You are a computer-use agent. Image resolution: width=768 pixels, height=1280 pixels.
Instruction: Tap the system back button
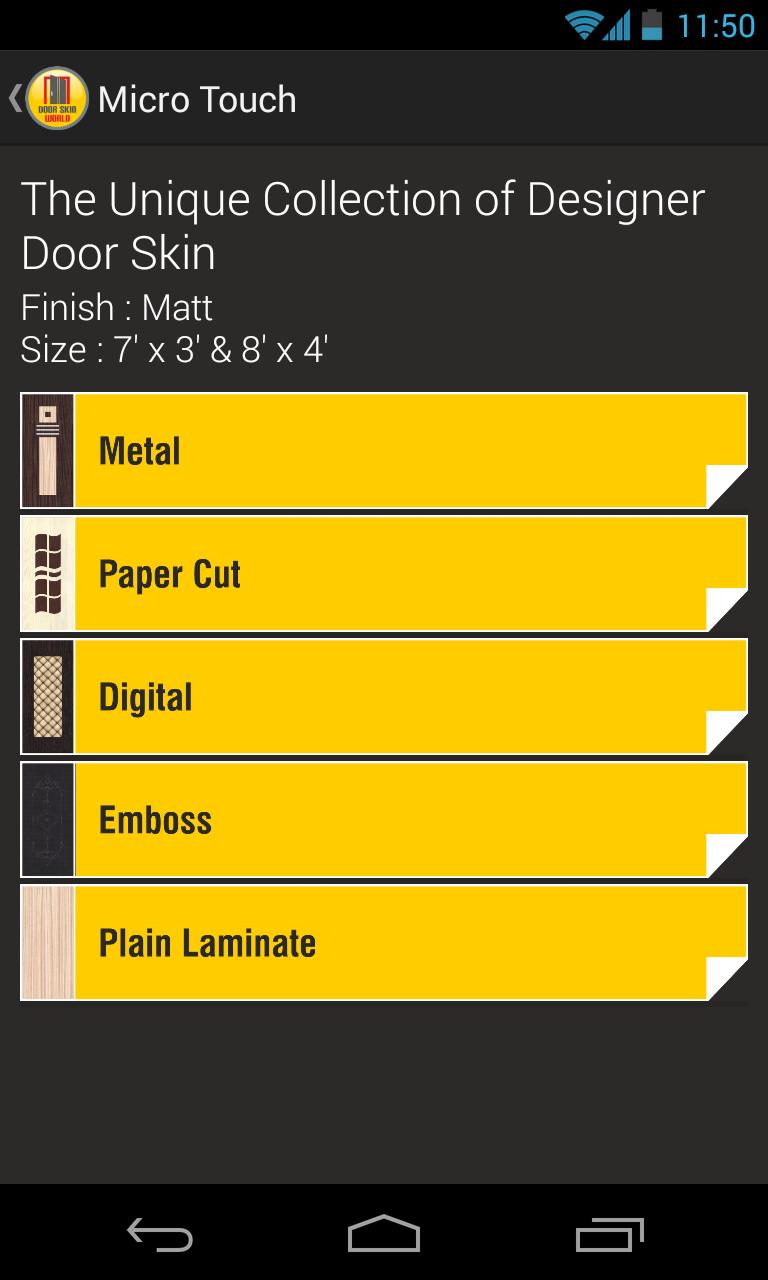tap(159, 1234)
